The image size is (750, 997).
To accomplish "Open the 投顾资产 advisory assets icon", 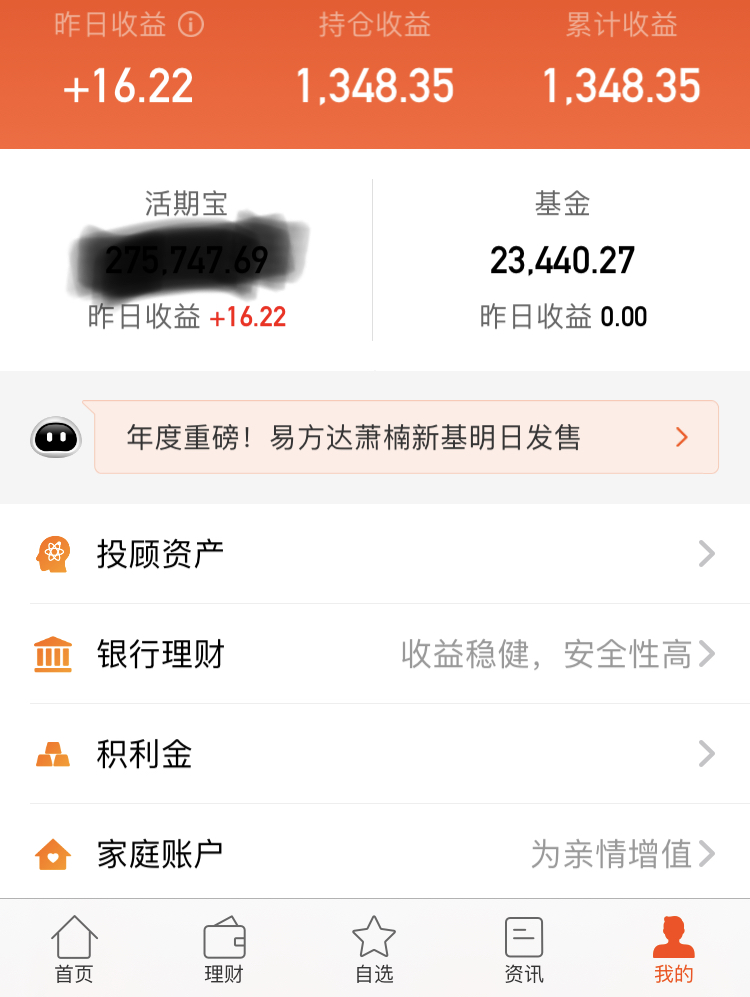I will [52, 554].
